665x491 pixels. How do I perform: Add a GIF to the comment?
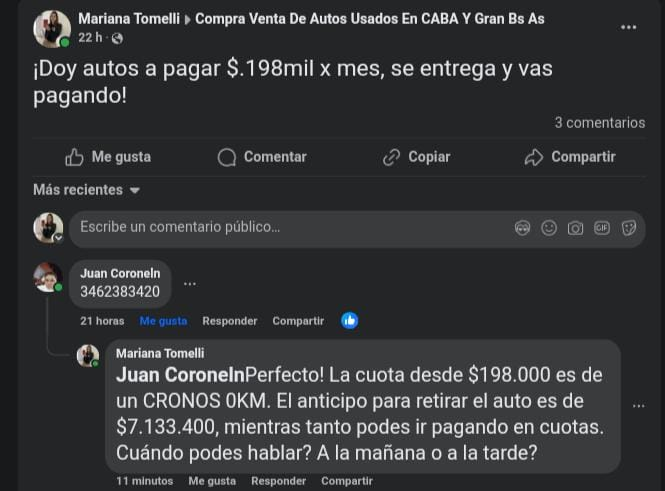tap(602, 228)
